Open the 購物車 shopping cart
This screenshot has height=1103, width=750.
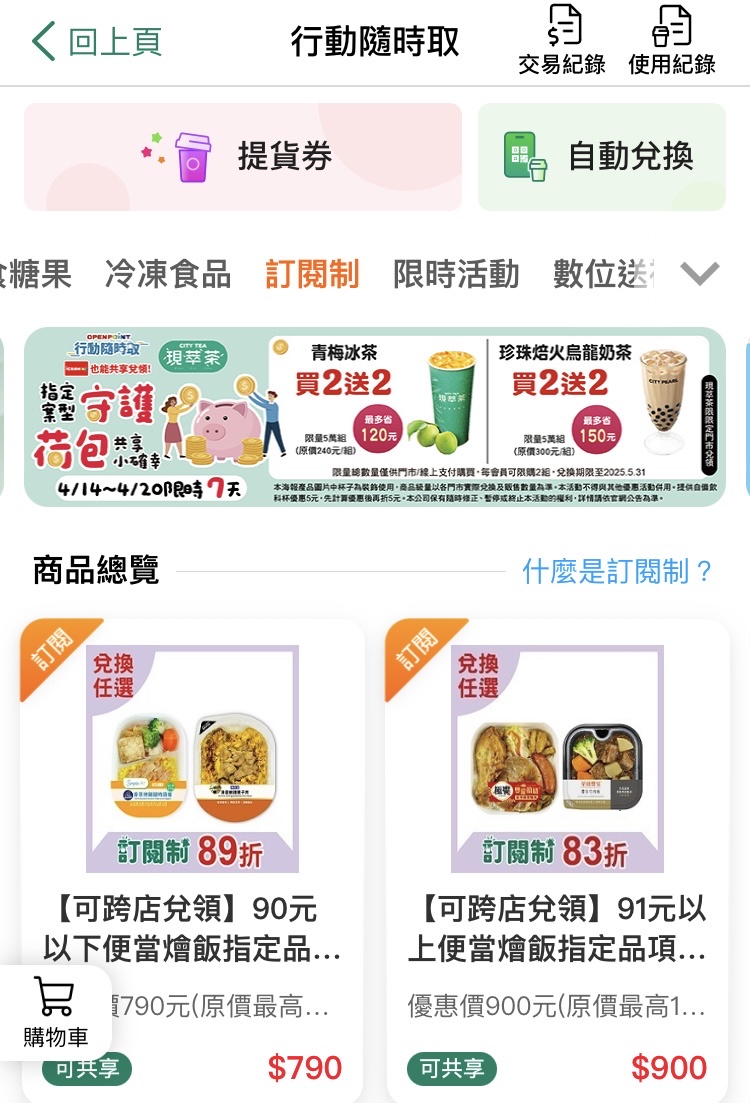[55, 1012]
